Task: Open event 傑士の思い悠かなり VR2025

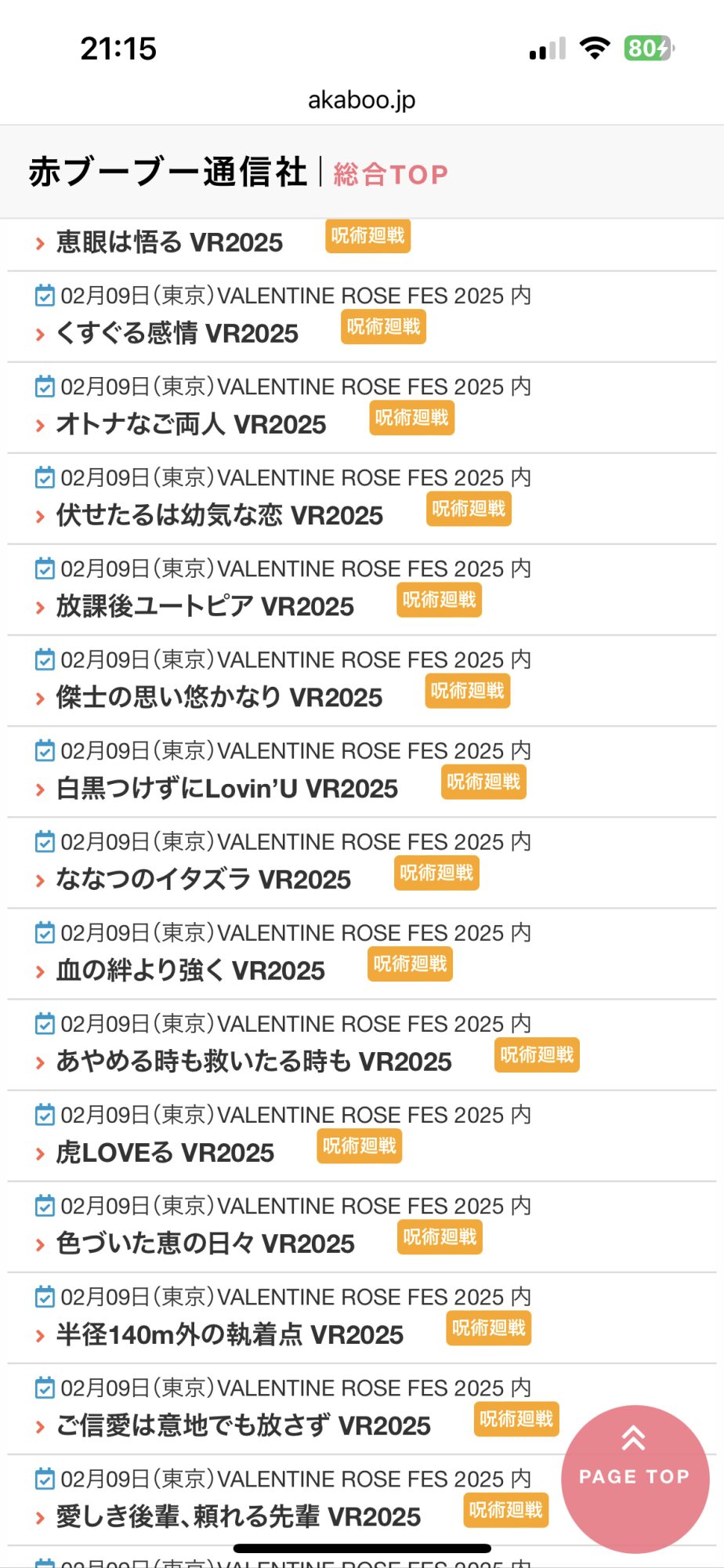Action: coord(219,697)
